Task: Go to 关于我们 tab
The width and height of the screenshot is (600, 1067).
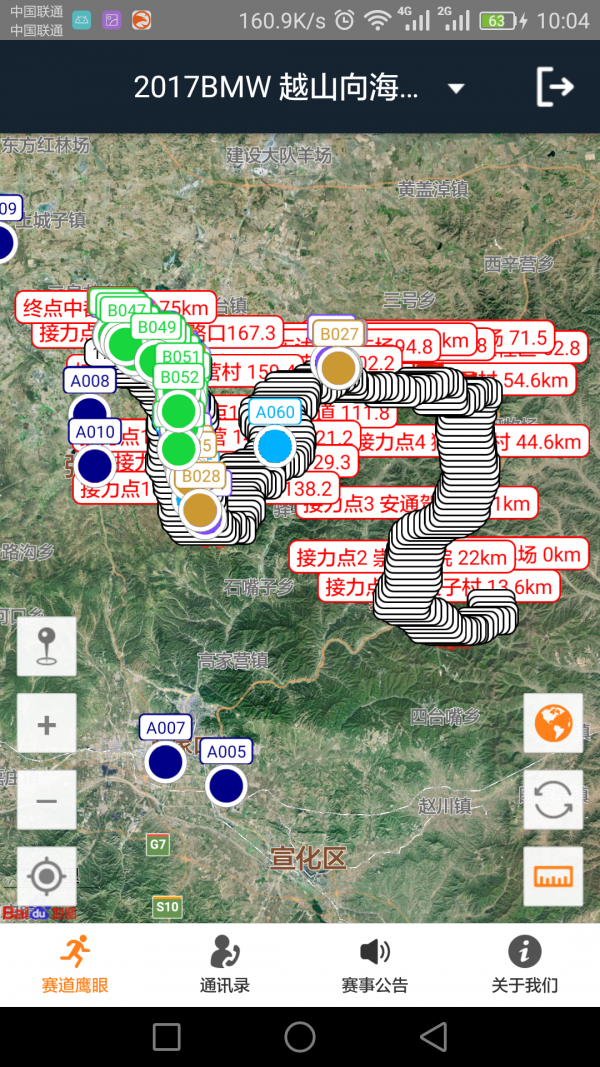Action: 525,965
